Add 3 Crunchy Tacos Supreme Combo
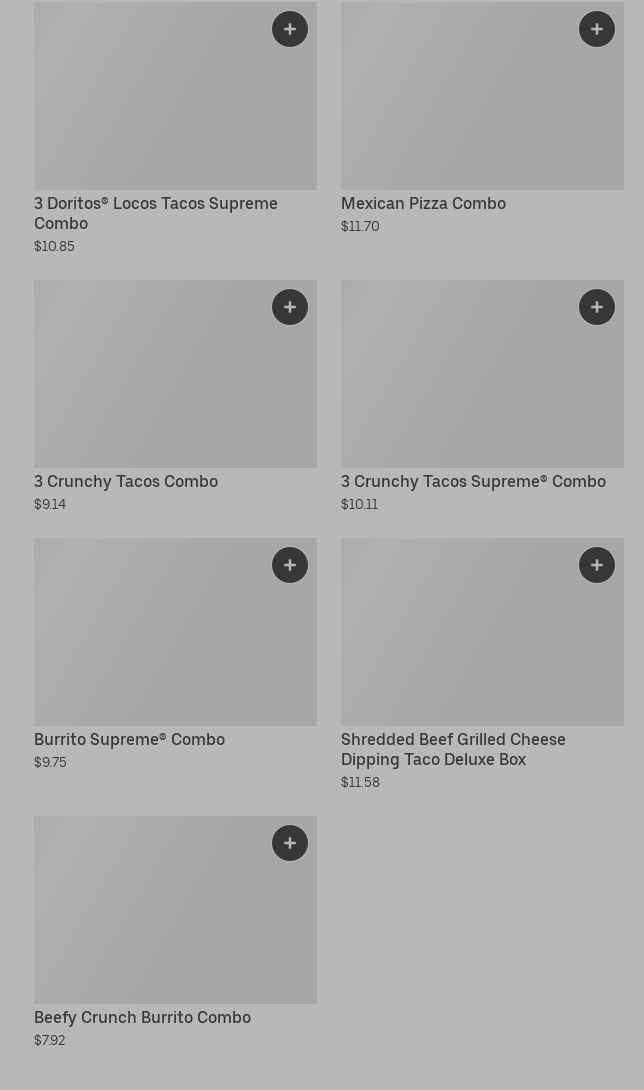Screen dimensions: 644x1090 [597, 307]
